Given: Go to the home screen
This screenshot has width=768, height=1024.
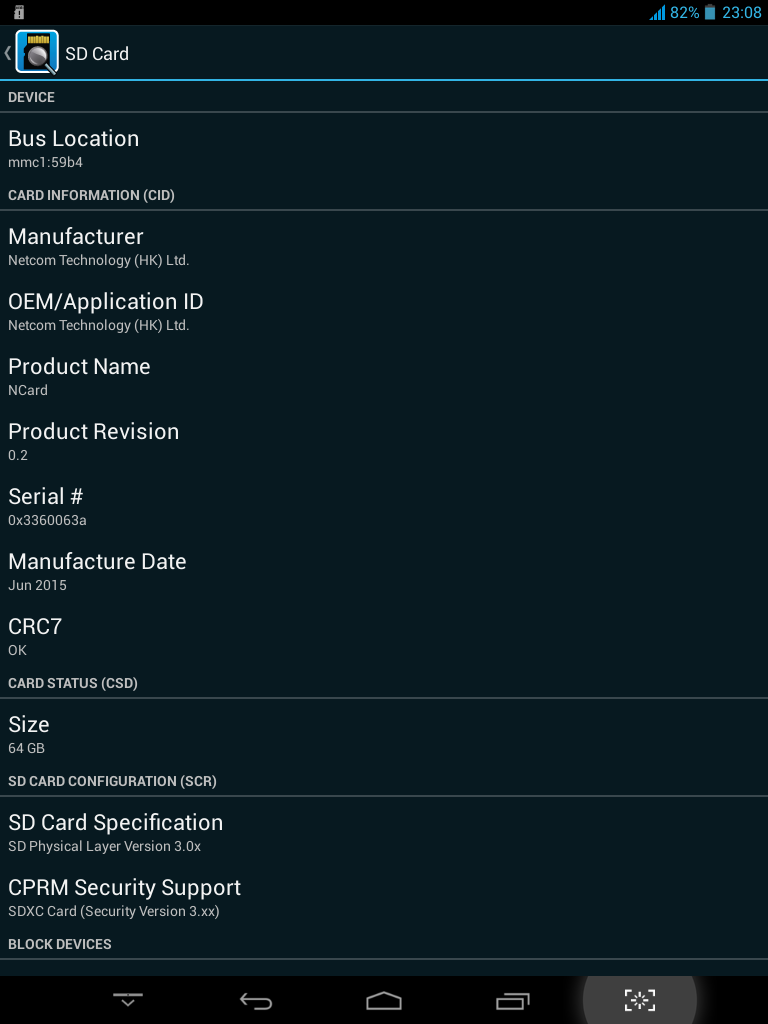Looking at the screenshot, I should pos(384,1000).
